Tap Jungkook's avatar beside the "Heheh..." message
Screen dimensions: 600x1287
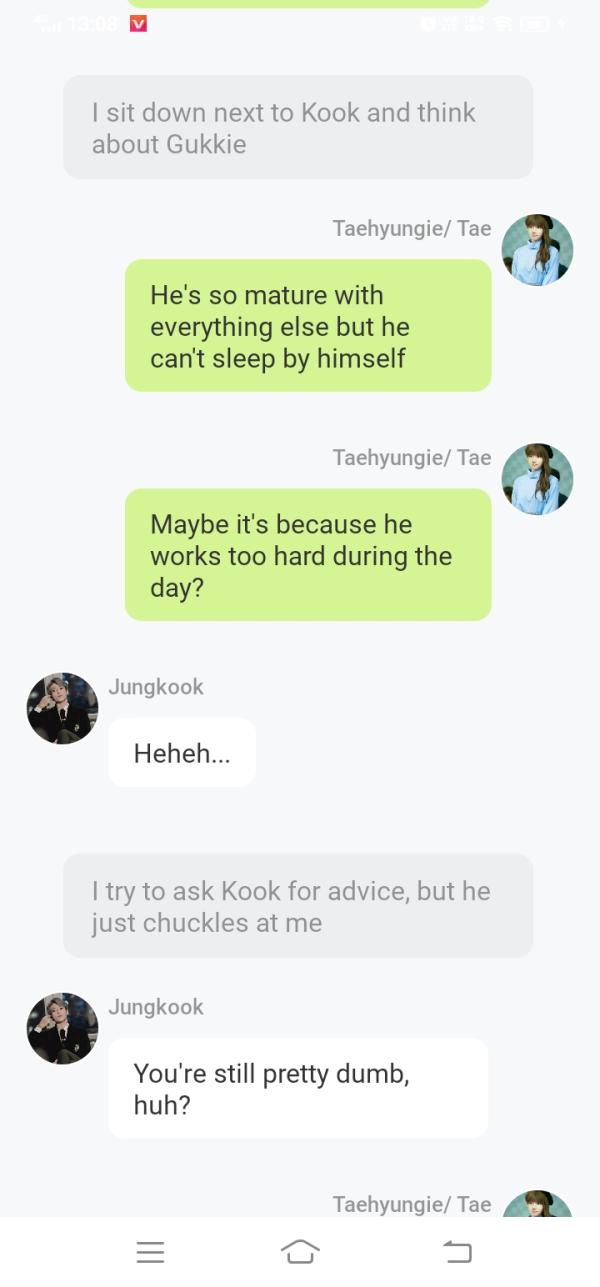tap(62, 708)
